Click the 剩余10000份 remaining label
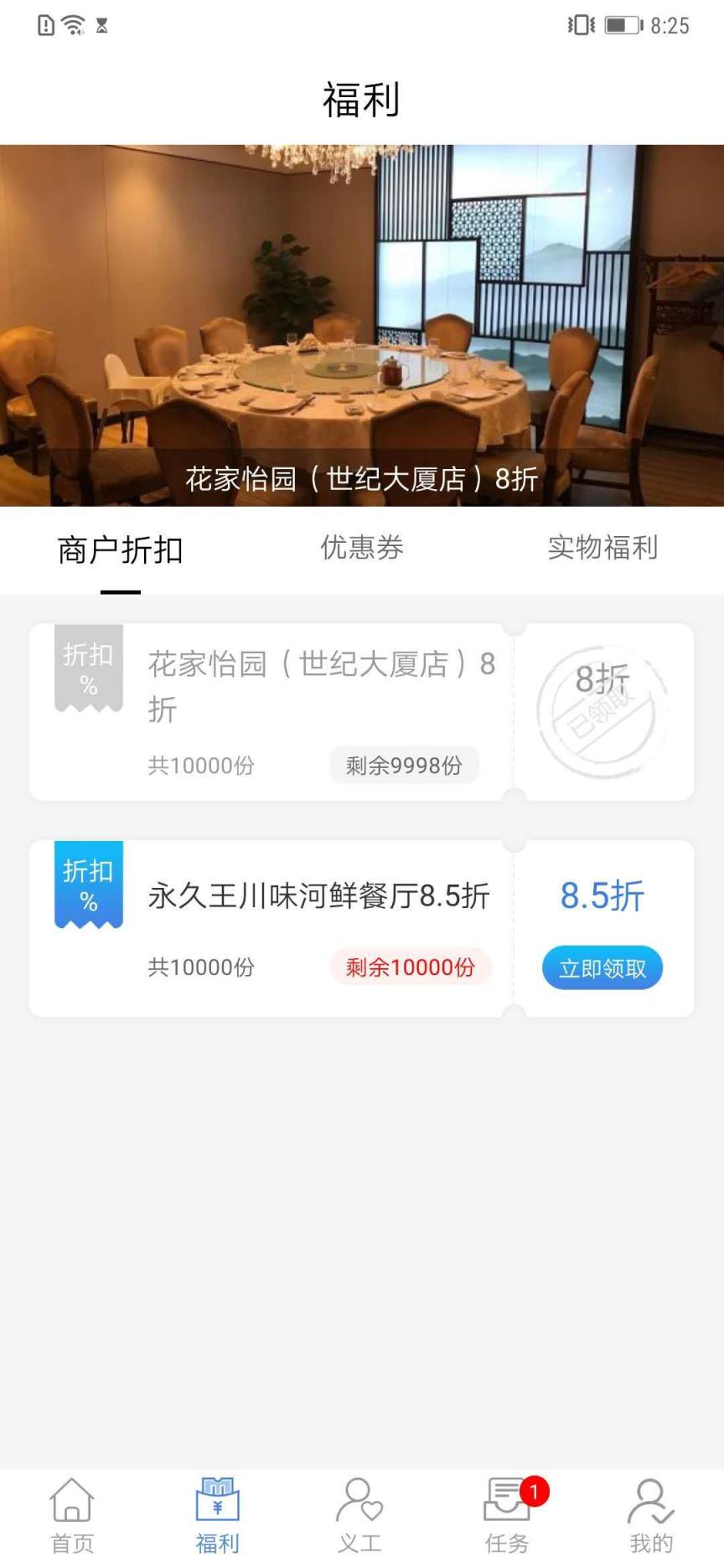The image size is (724, 1568). pos(411,967)
